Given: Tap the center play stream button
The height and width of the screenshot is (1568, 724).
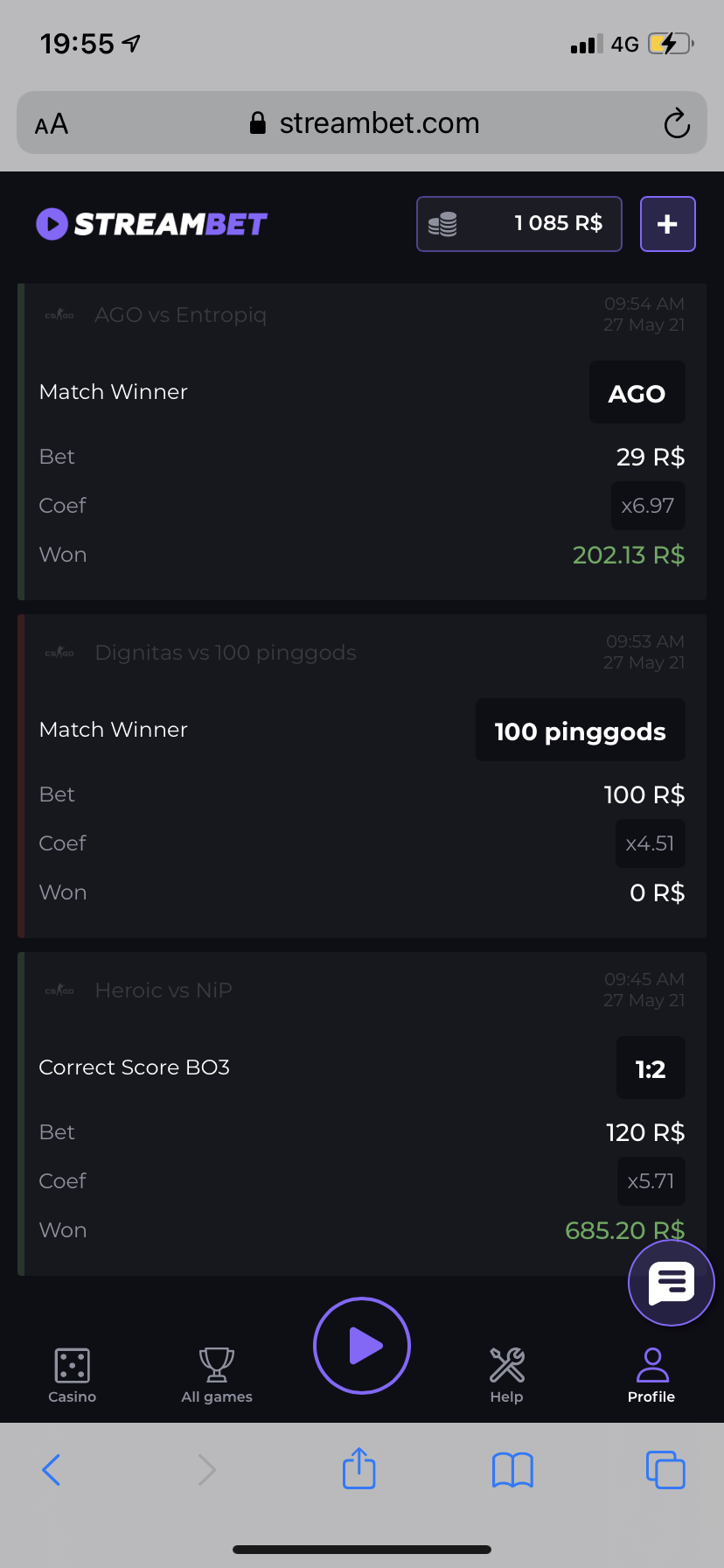Looking at the screenshot, I should click(362, 1346).
